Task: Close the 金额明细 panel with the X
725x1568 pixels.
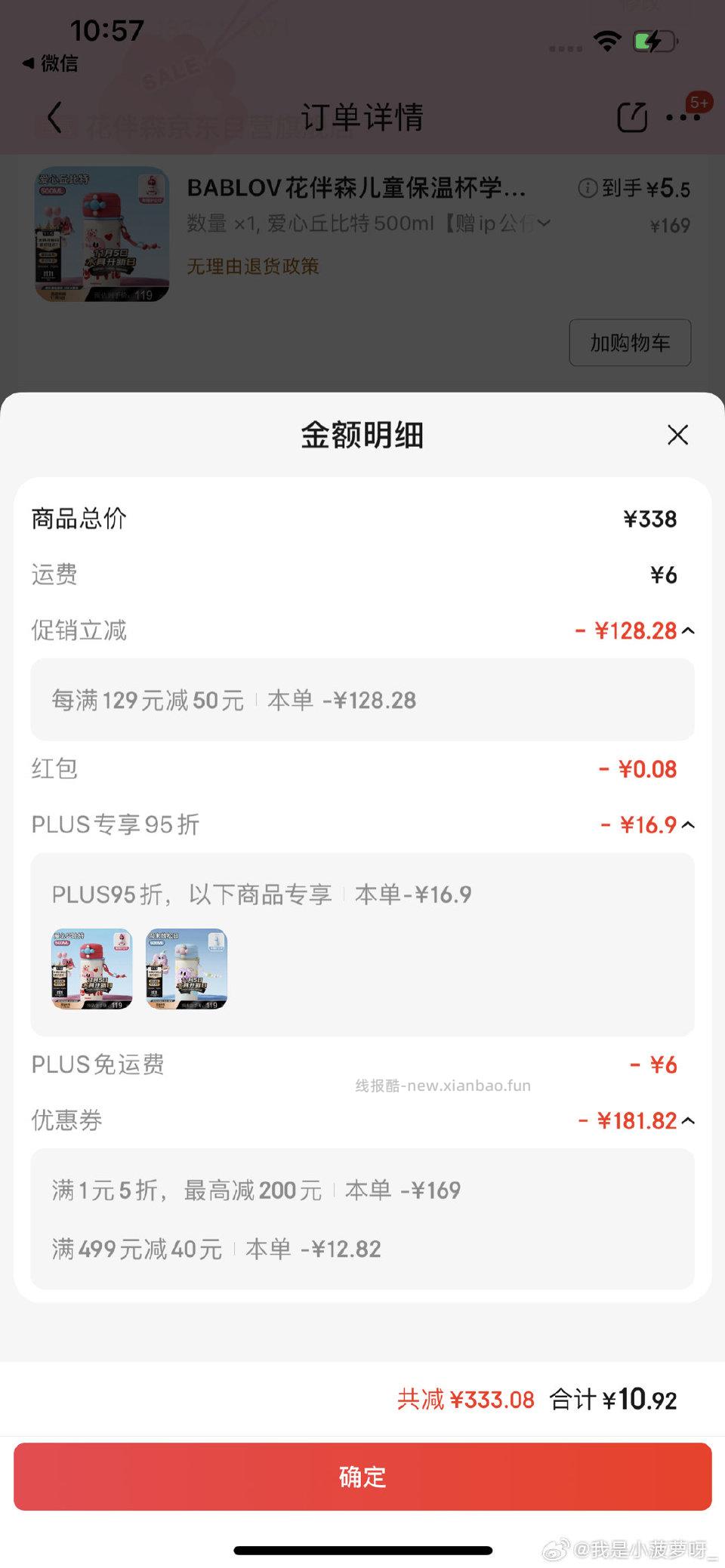Action: [x=677, y=436]
